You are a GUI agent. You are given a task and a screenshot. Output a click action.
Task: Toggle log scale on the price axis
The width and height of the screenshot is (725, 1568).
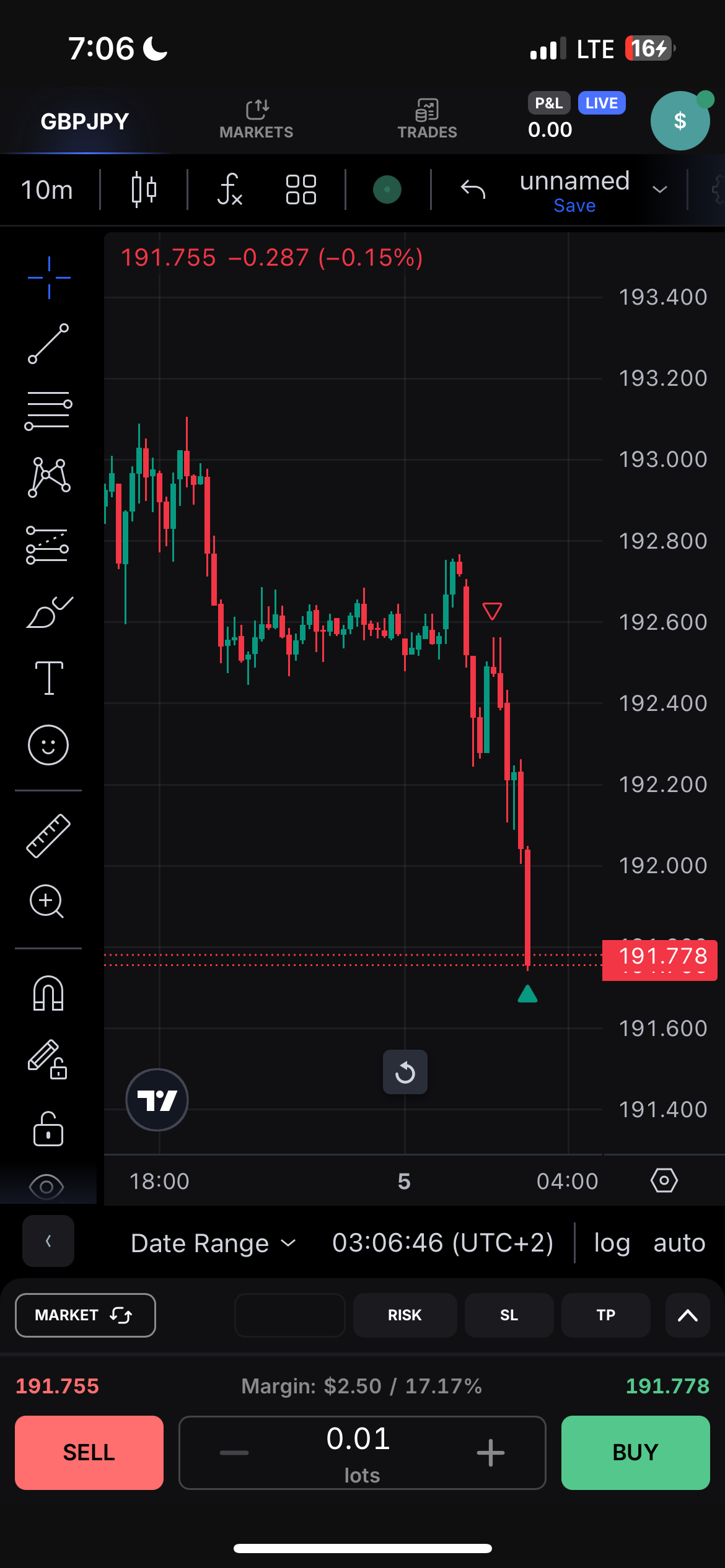click(611, 1243)
